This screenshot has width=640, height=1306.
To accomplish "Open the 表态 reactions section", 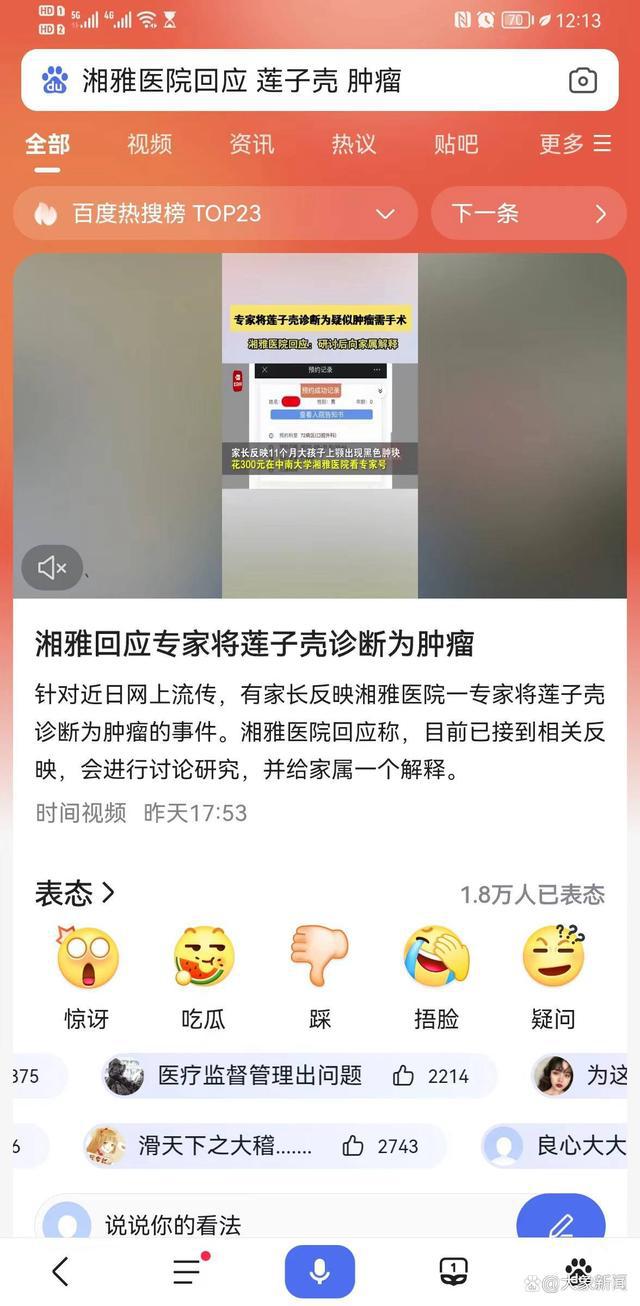I will tap(75, 893).
